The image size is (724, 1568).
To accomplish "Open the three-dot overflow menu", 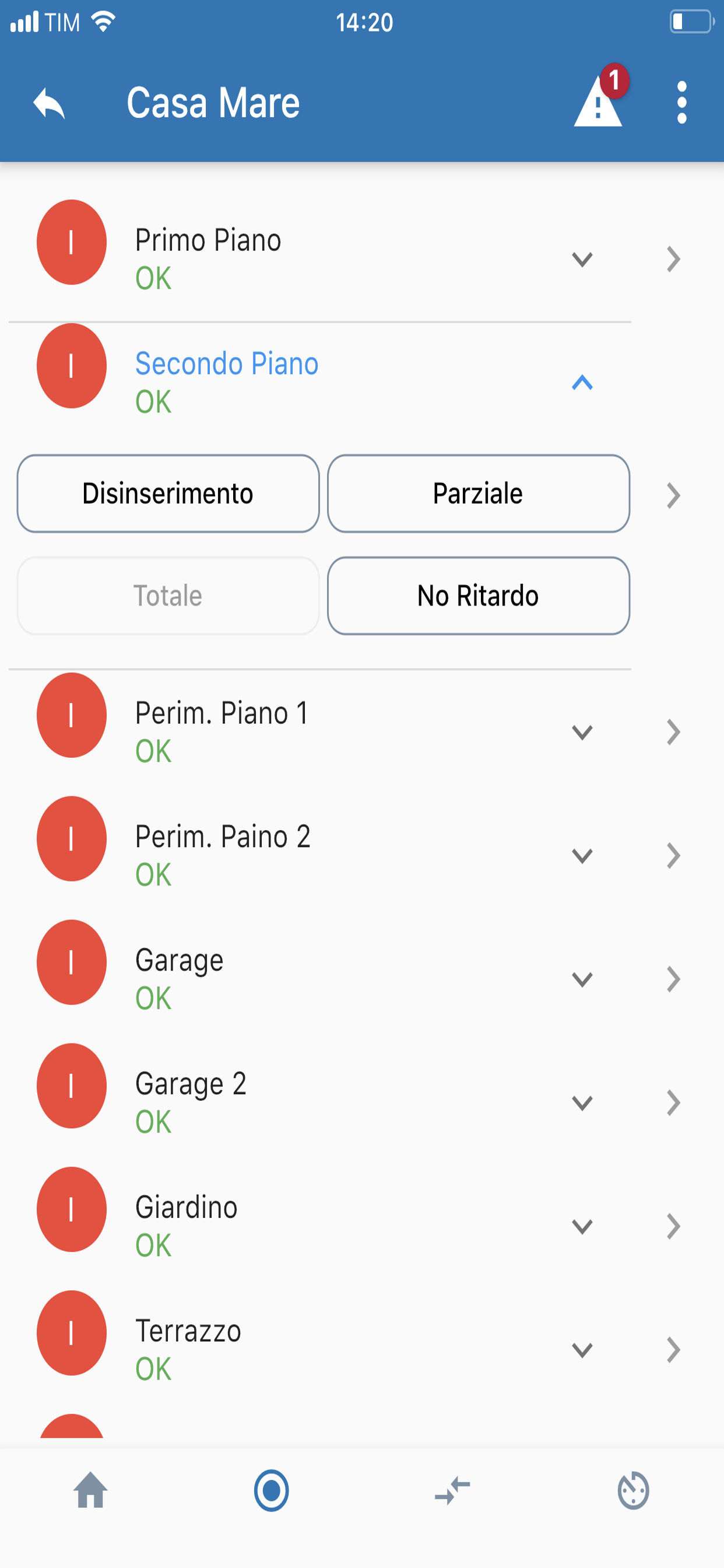I will 681,102.
